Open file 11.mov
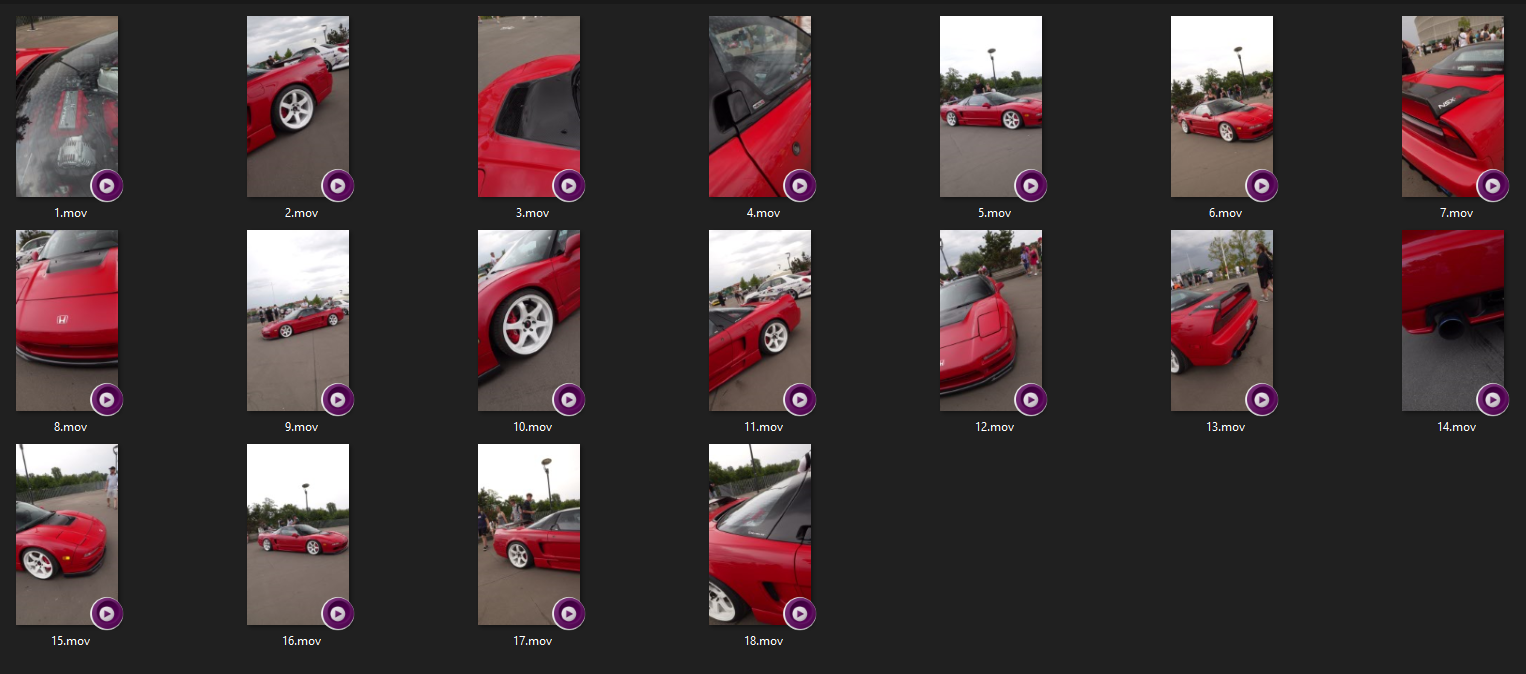 760,320
